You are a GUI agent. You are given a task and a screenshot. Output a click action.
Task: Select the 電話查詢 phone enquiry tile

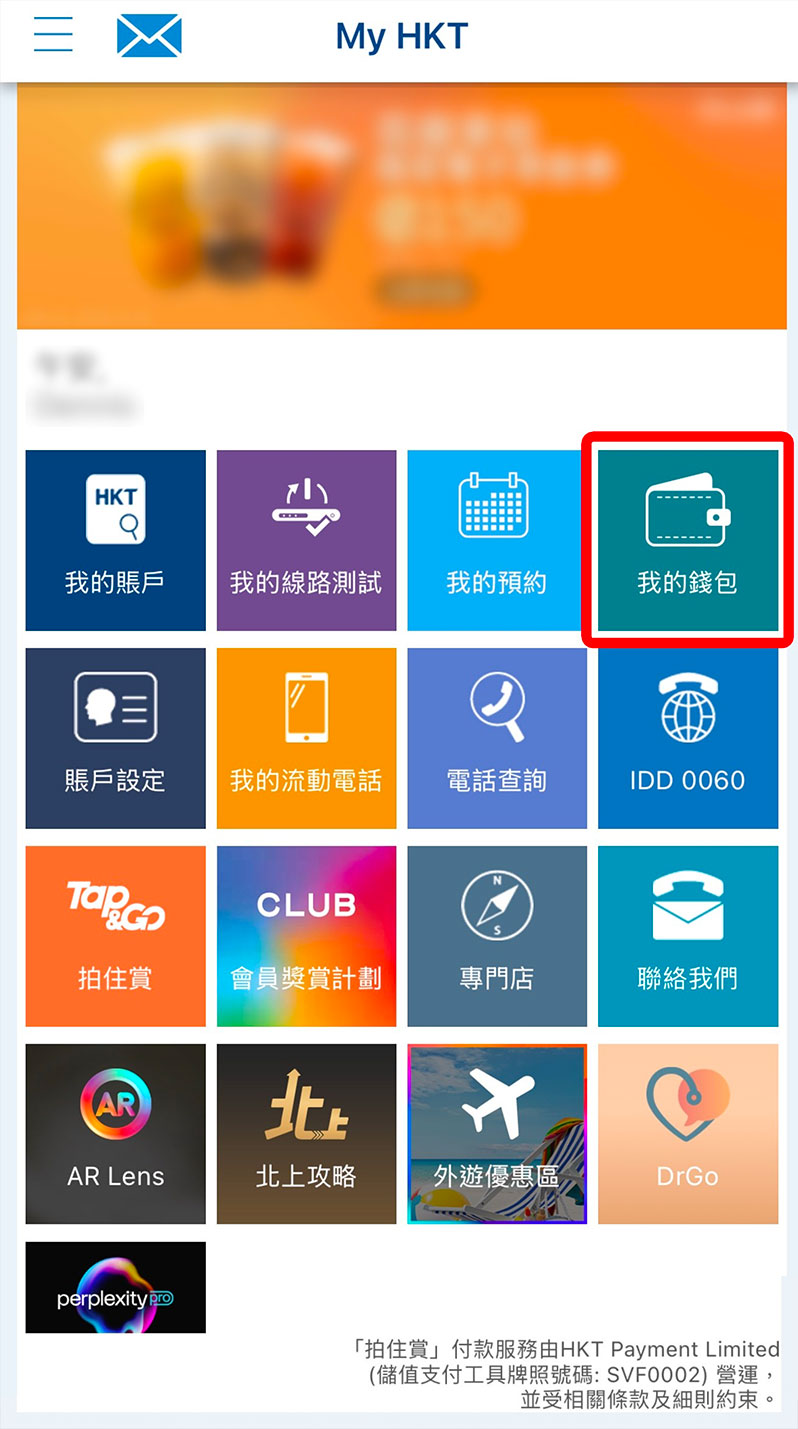pos(497,738)
